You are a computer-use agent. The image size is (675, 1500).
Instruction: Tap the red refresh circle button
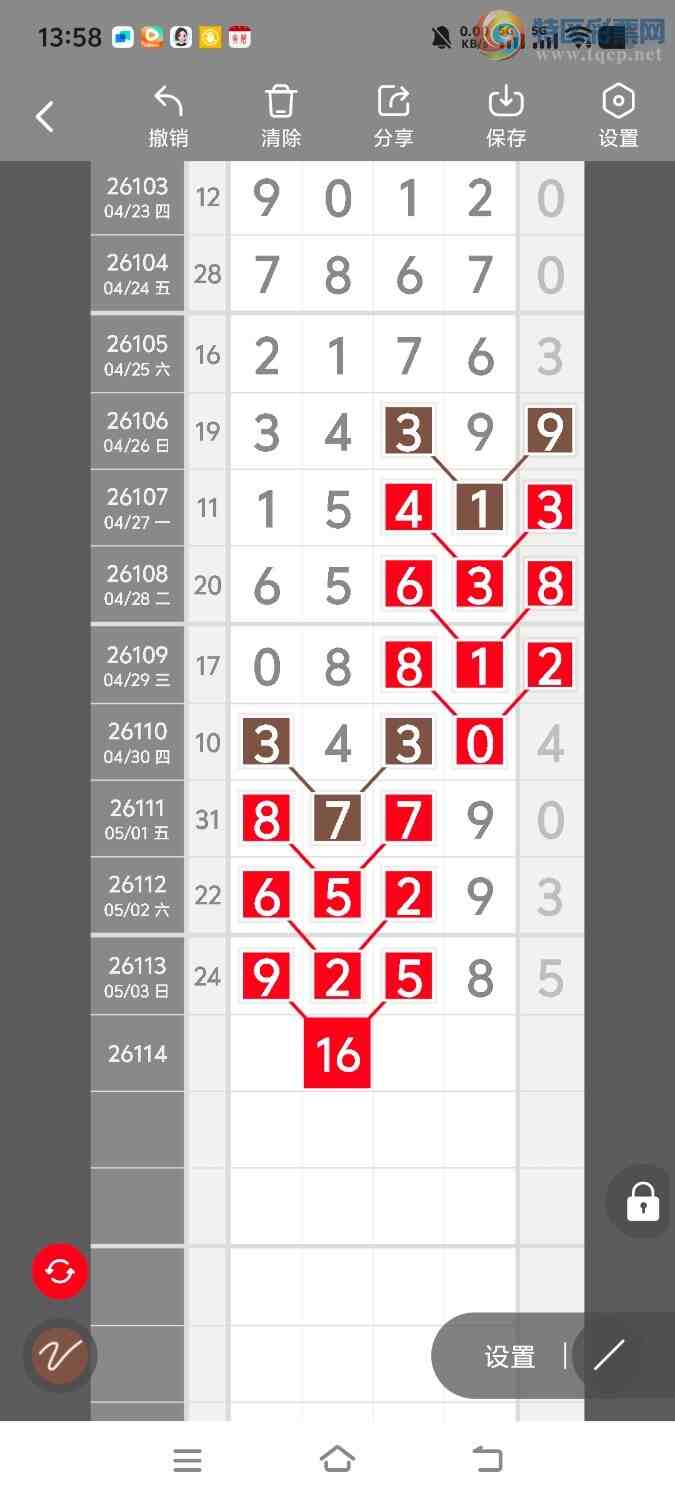click(60, 1271)
